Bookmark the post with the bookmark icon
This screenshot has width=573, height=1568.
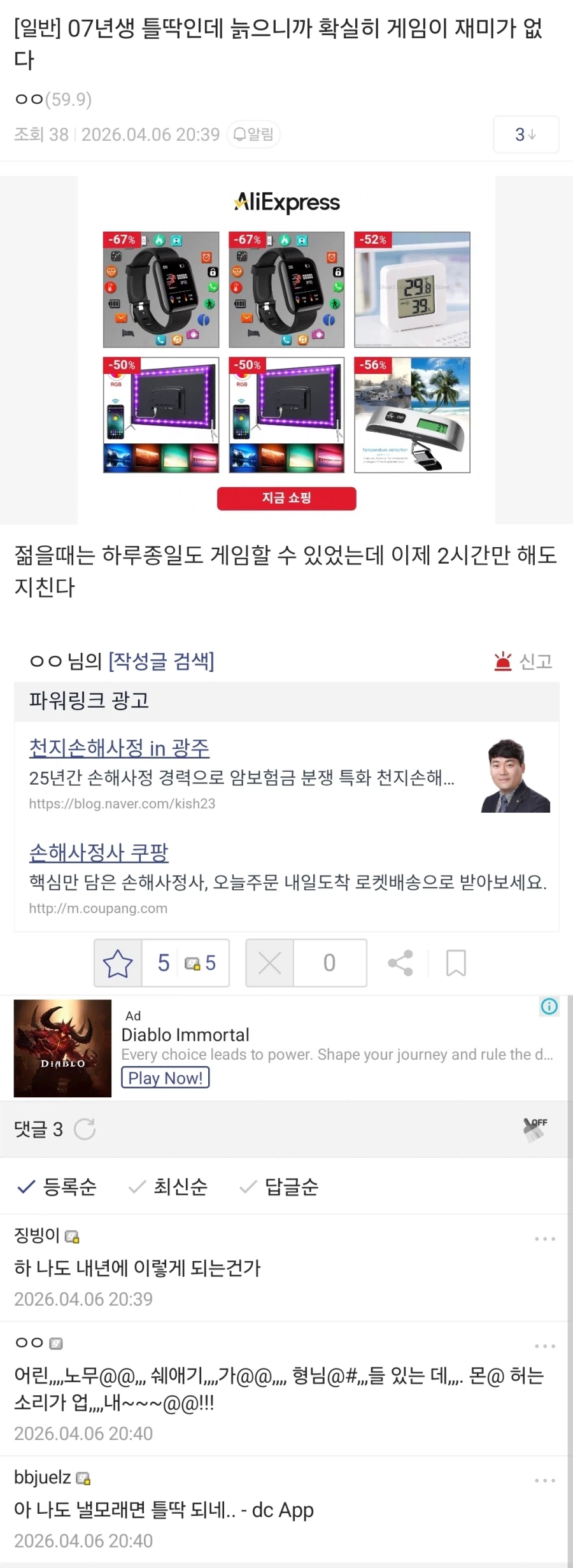point(456,963)
